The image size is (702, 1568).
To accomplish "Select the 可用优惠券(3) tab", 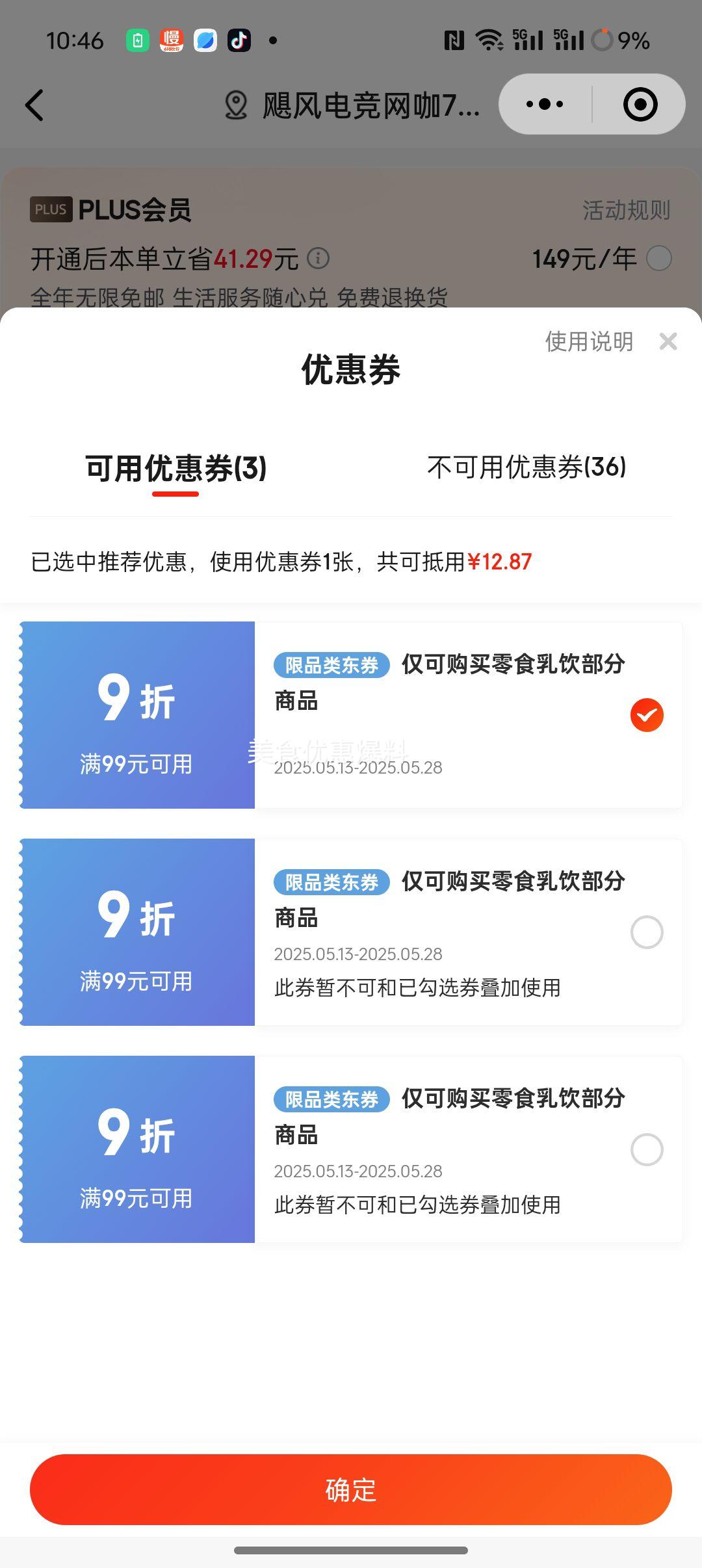I will pyautogui.click(x=175, y=468).
